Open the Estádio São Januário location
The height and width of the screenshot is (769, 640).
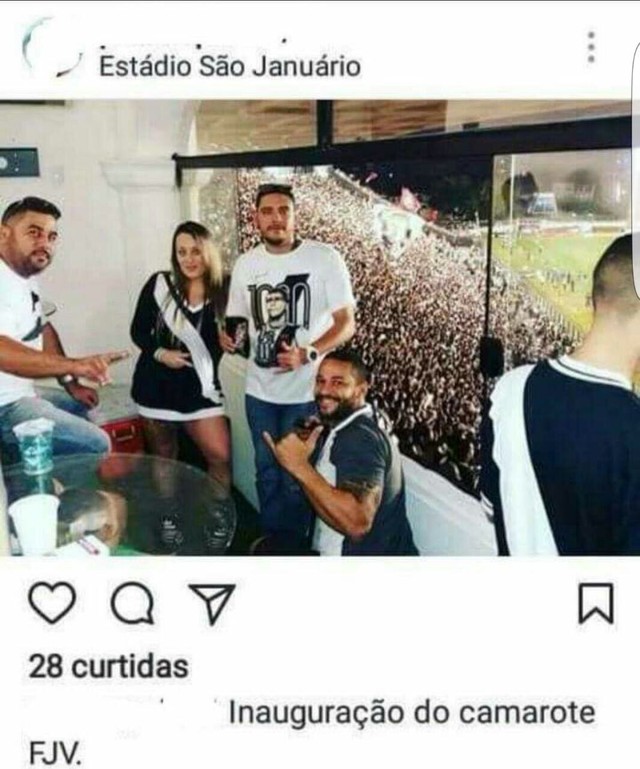tap(230, 67)
